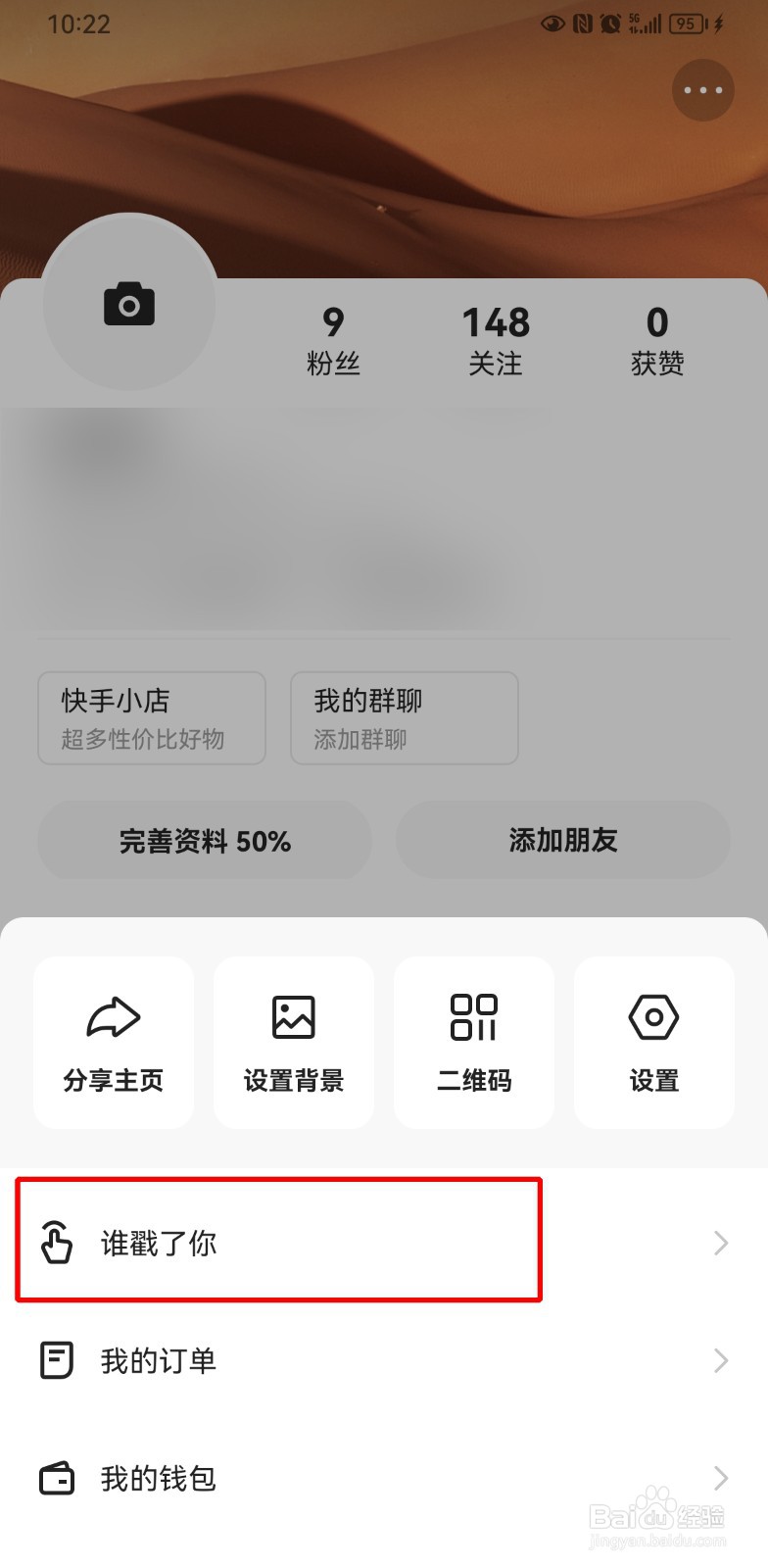Select the 设置背景 background icon
Screen dimensions: 768x1568
pos(294,1017)
